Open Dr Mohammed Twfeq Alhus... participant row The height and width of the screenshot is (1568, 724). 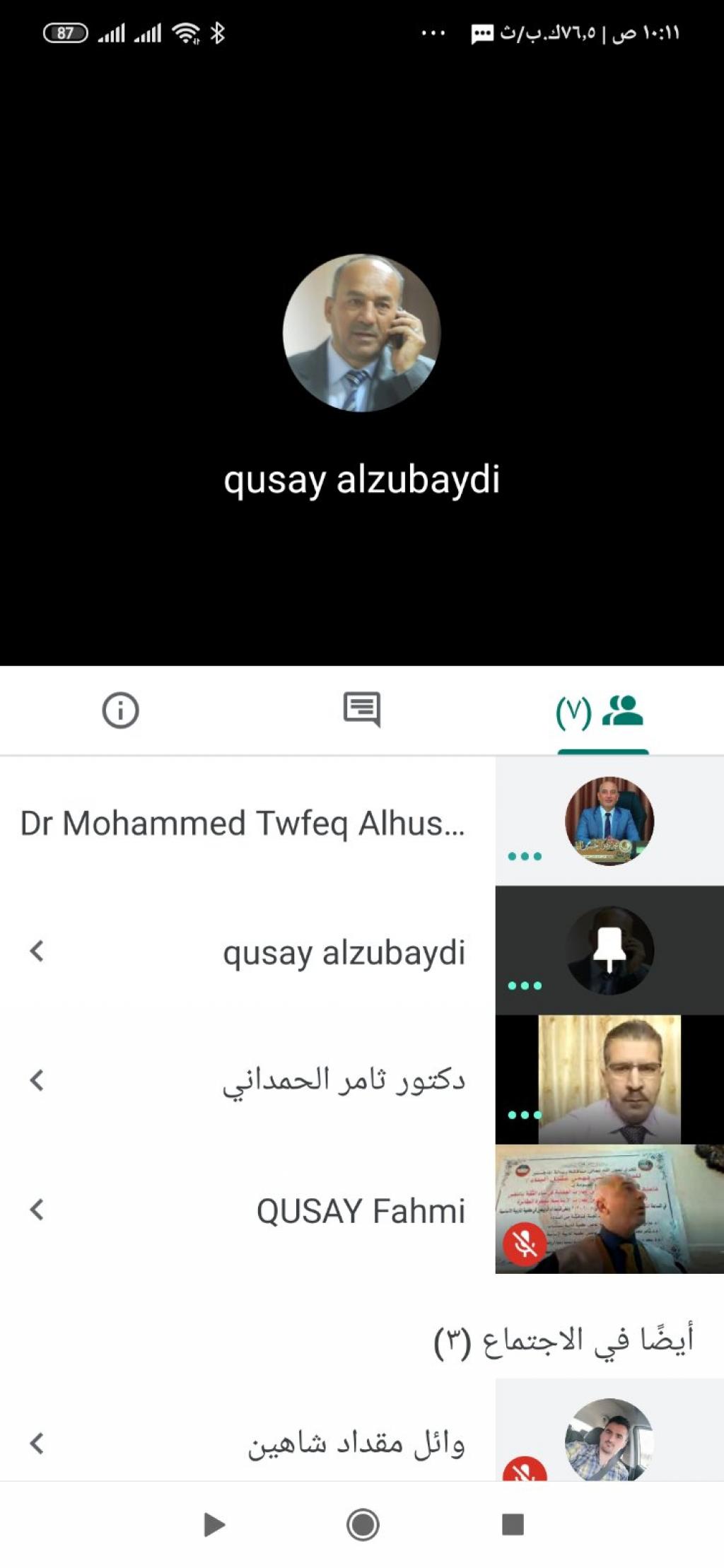click(x=243, y=823)
